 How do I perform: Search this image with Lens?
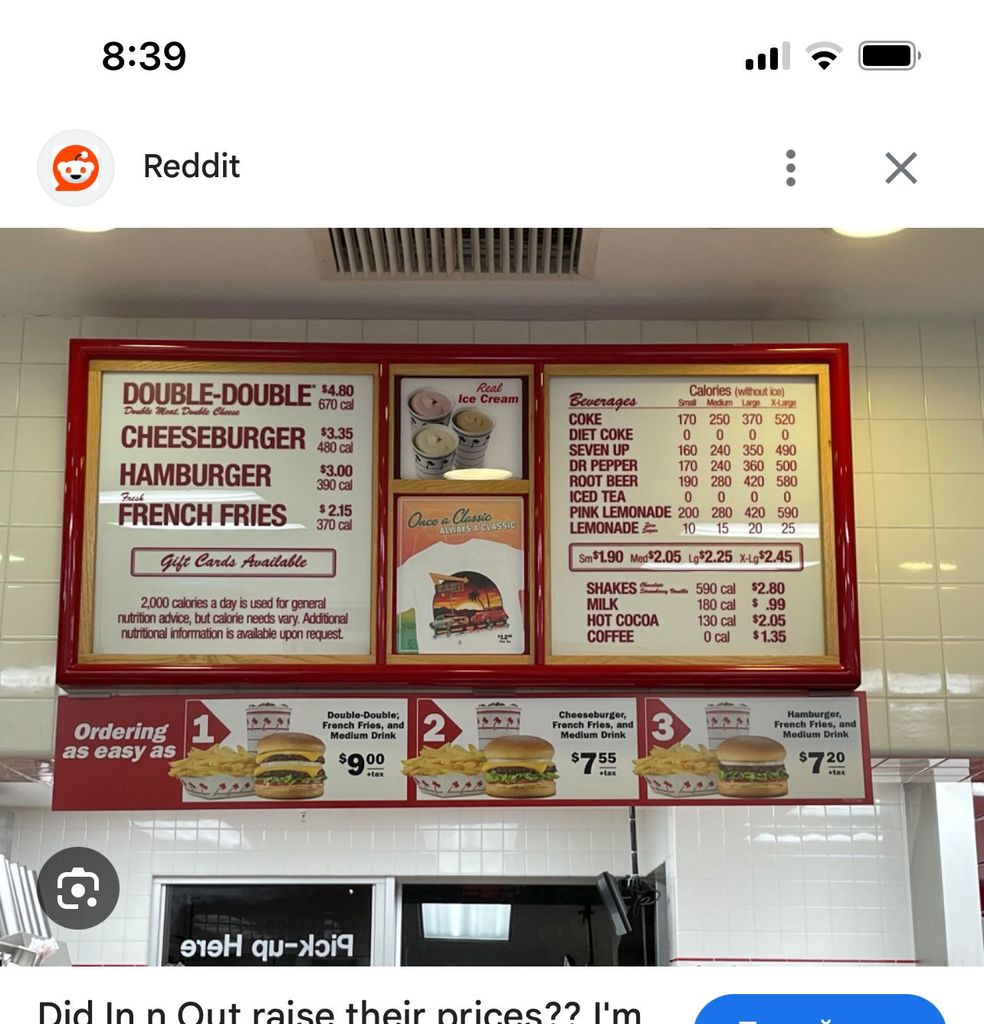pyautogui.click(x=78, y=888)
